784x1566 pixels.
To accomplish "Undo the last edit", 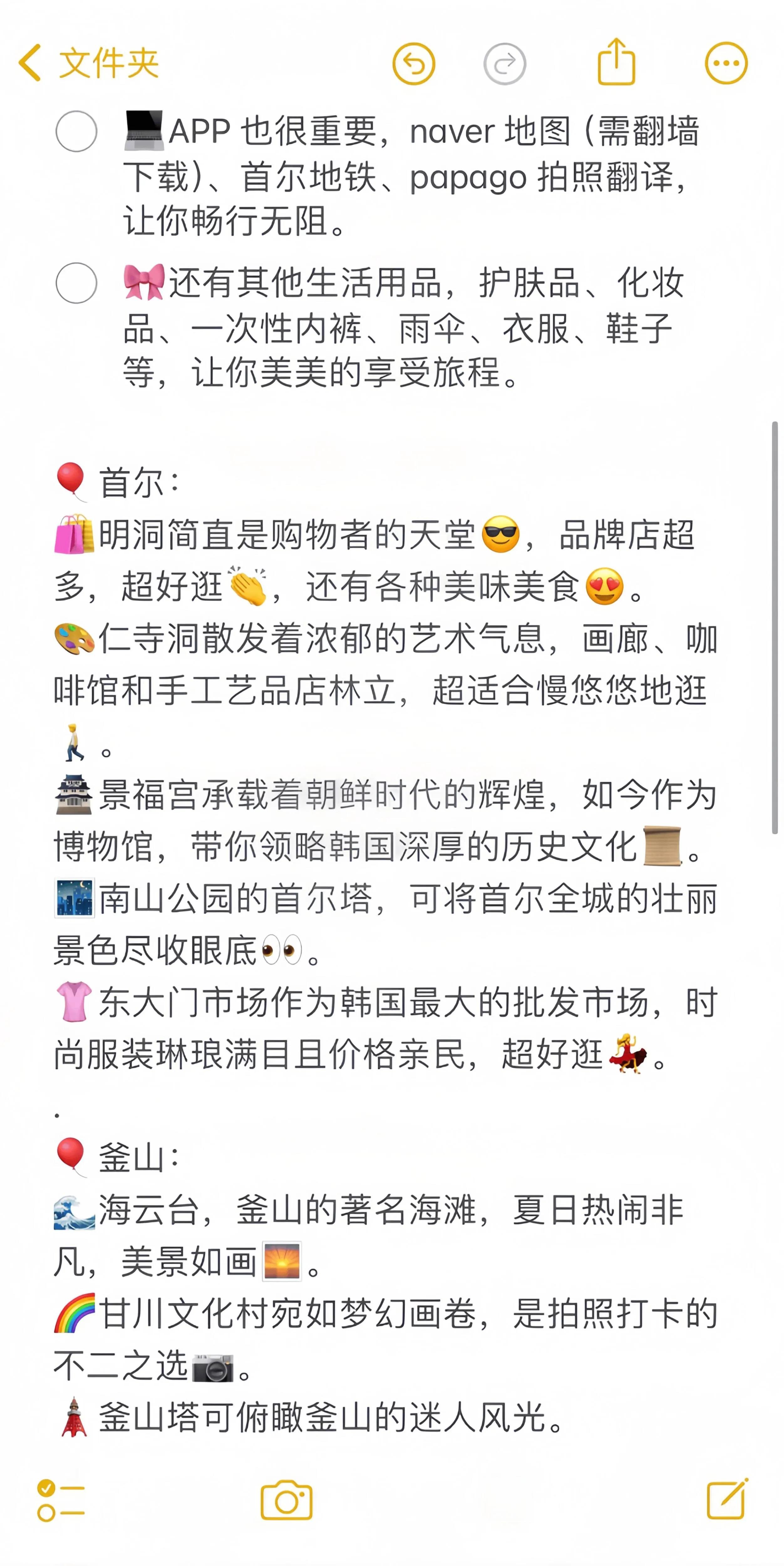I will tap(413, 63).
